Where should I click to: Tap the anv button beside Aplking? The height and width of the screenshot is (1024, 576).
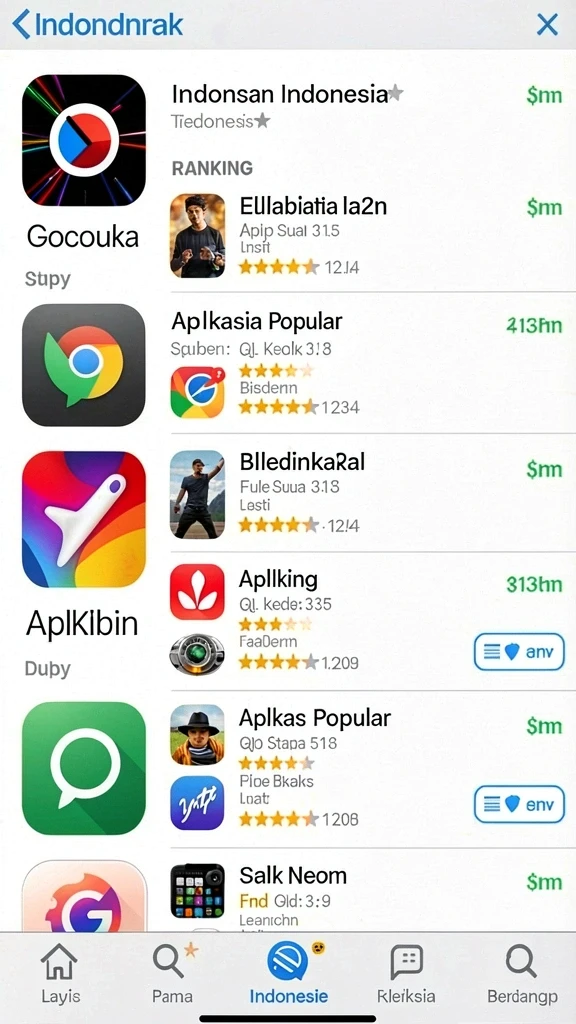click(519, 652)
